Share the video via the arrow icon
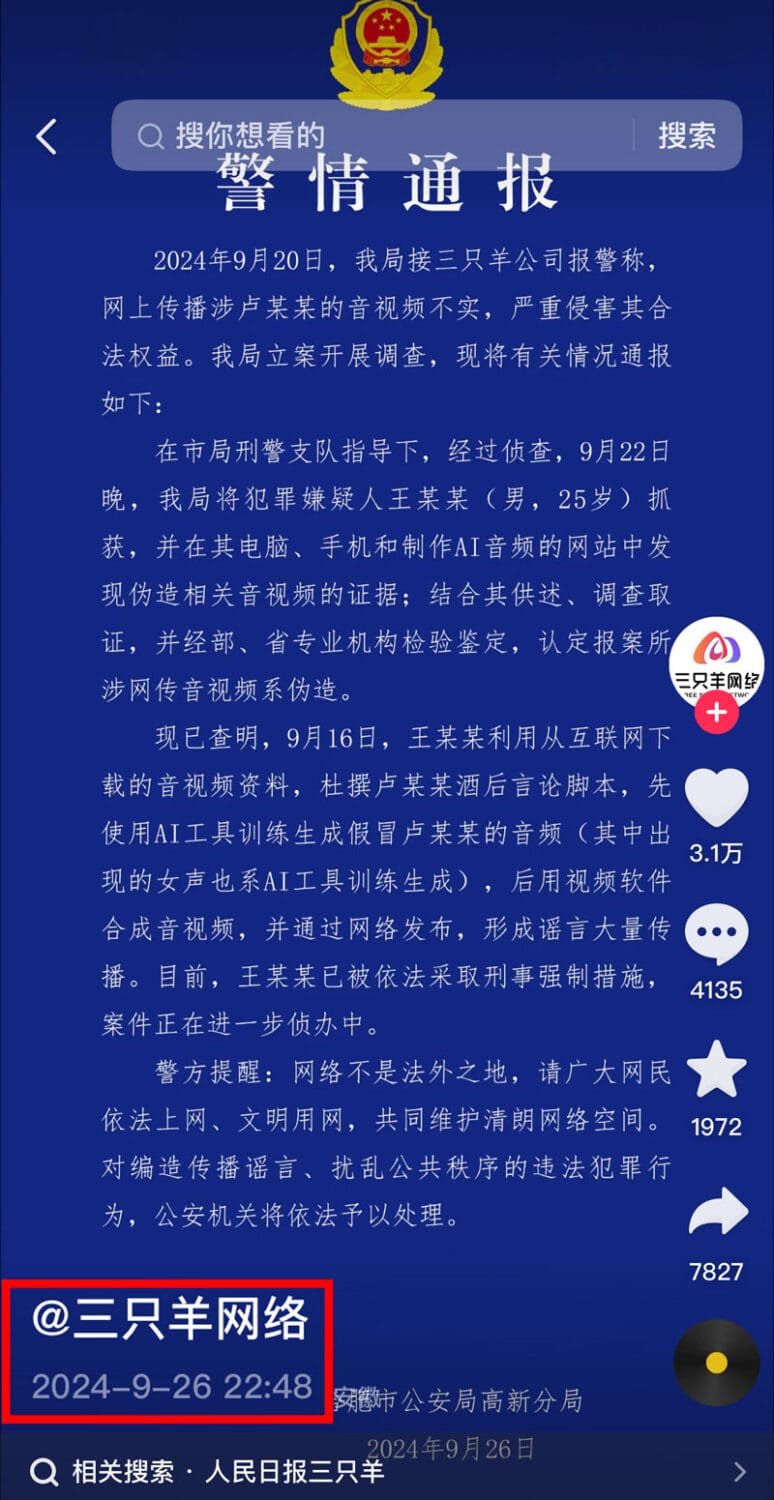This screenshot has height=1500, width=774. (x=717, y=1213)
